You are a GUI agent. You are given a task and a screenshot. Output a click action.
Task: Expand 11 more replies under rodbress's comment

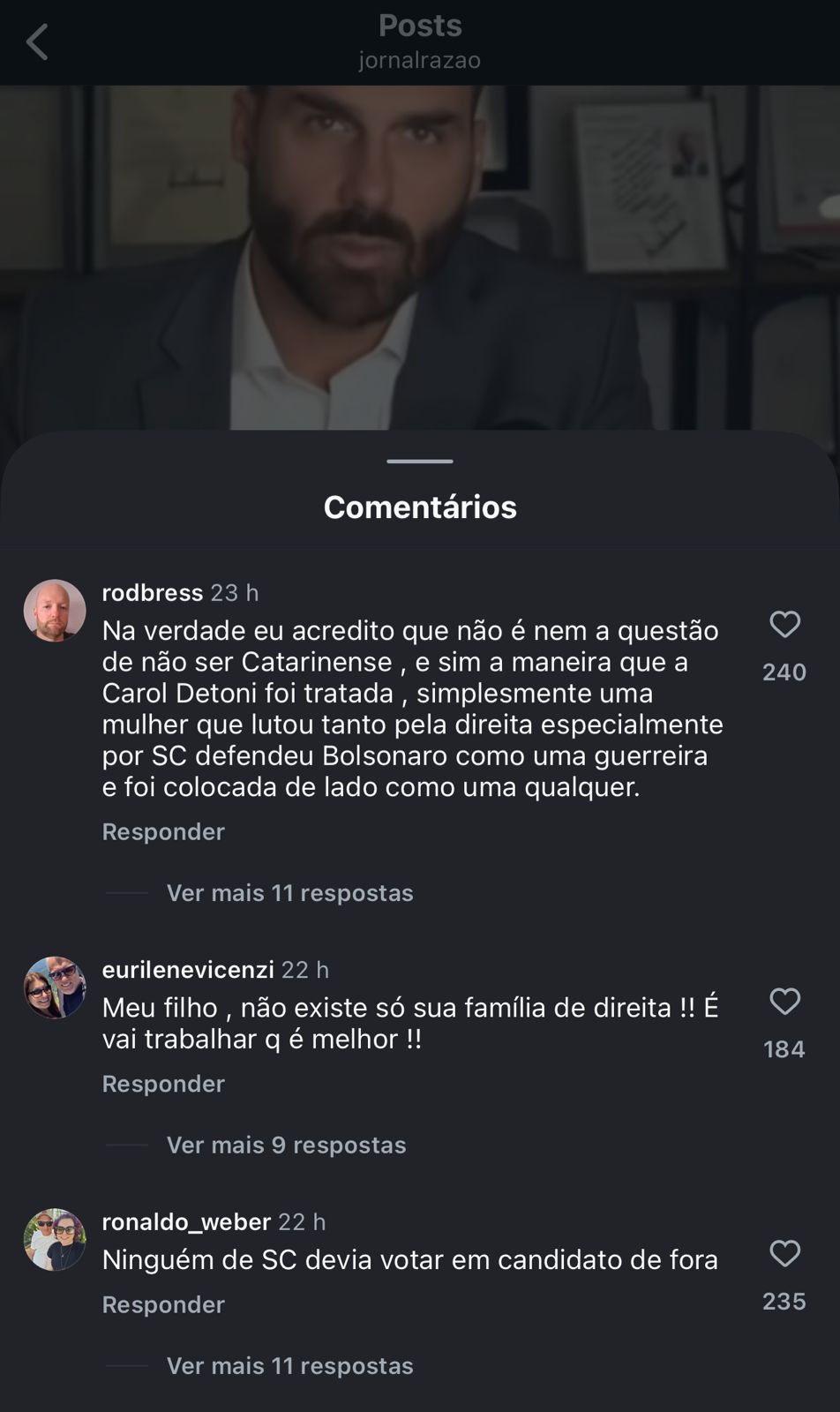click(289, 893)
